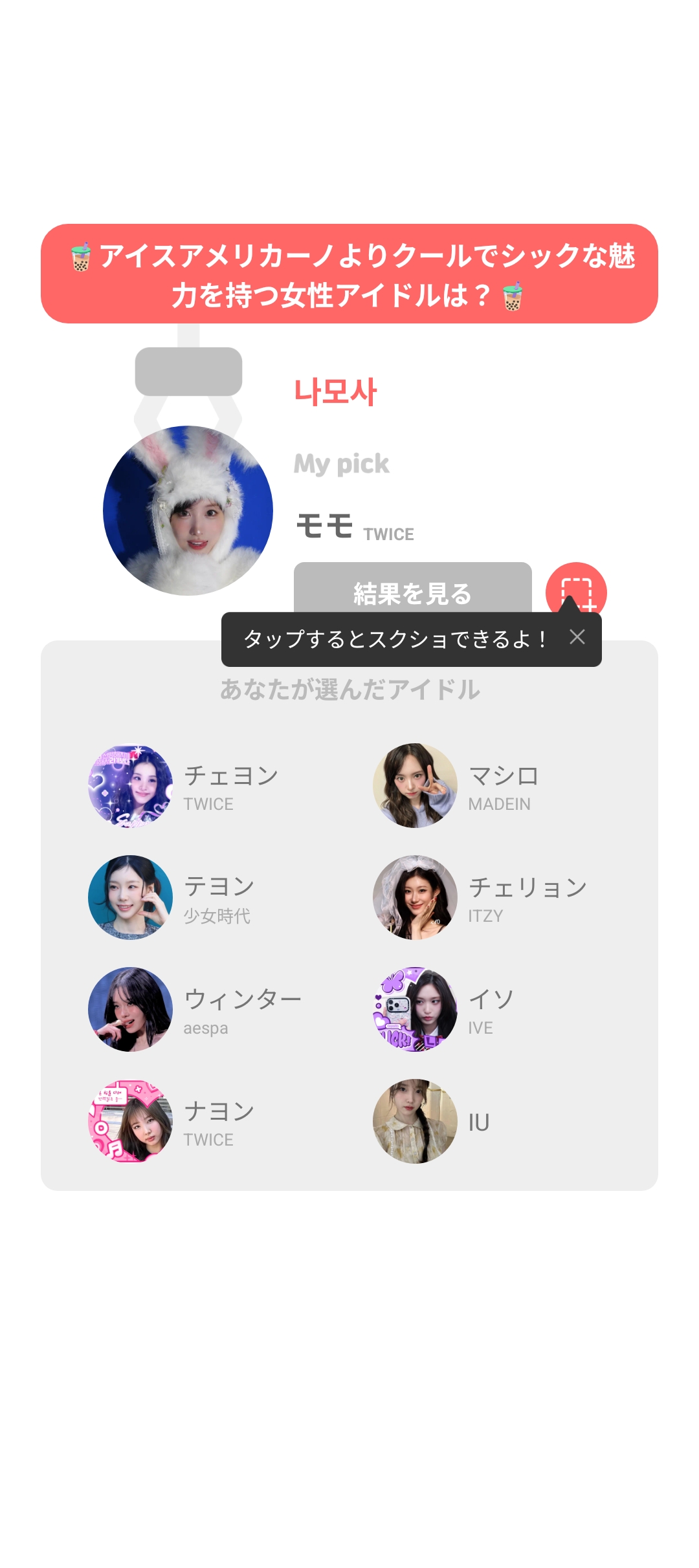The height and width of the screenshot is (1568, 699).
Task: Tap the タップするとスクショできるよ tooltip bubble
Action: pos(395,637)
